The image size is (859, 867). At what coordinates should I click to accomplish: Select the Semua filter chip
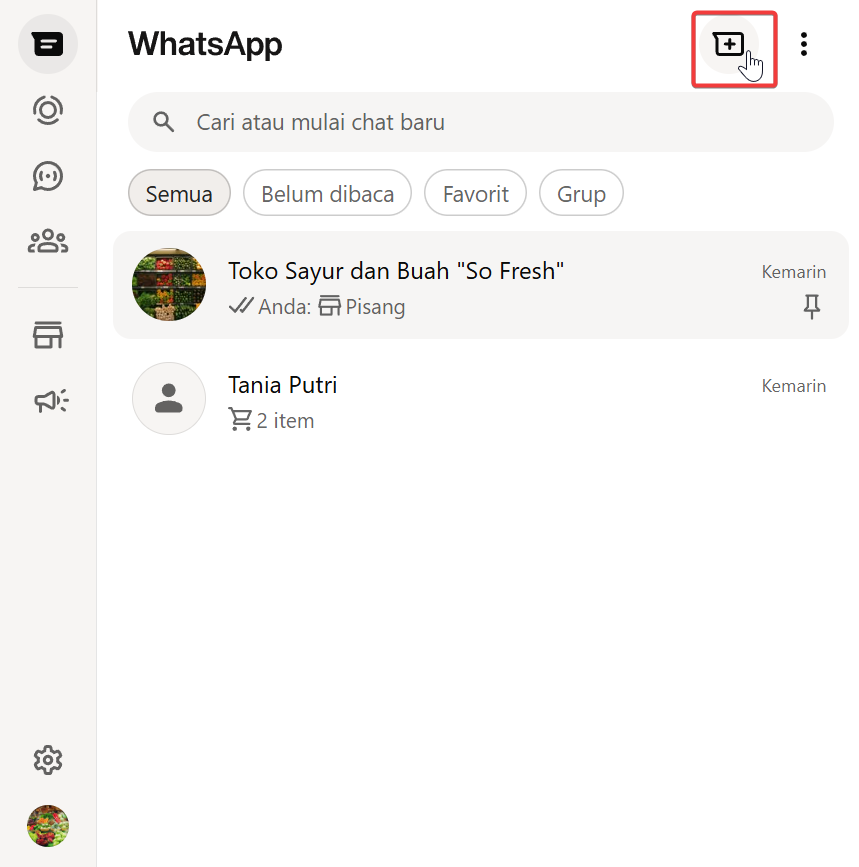(x=179, y=194)
